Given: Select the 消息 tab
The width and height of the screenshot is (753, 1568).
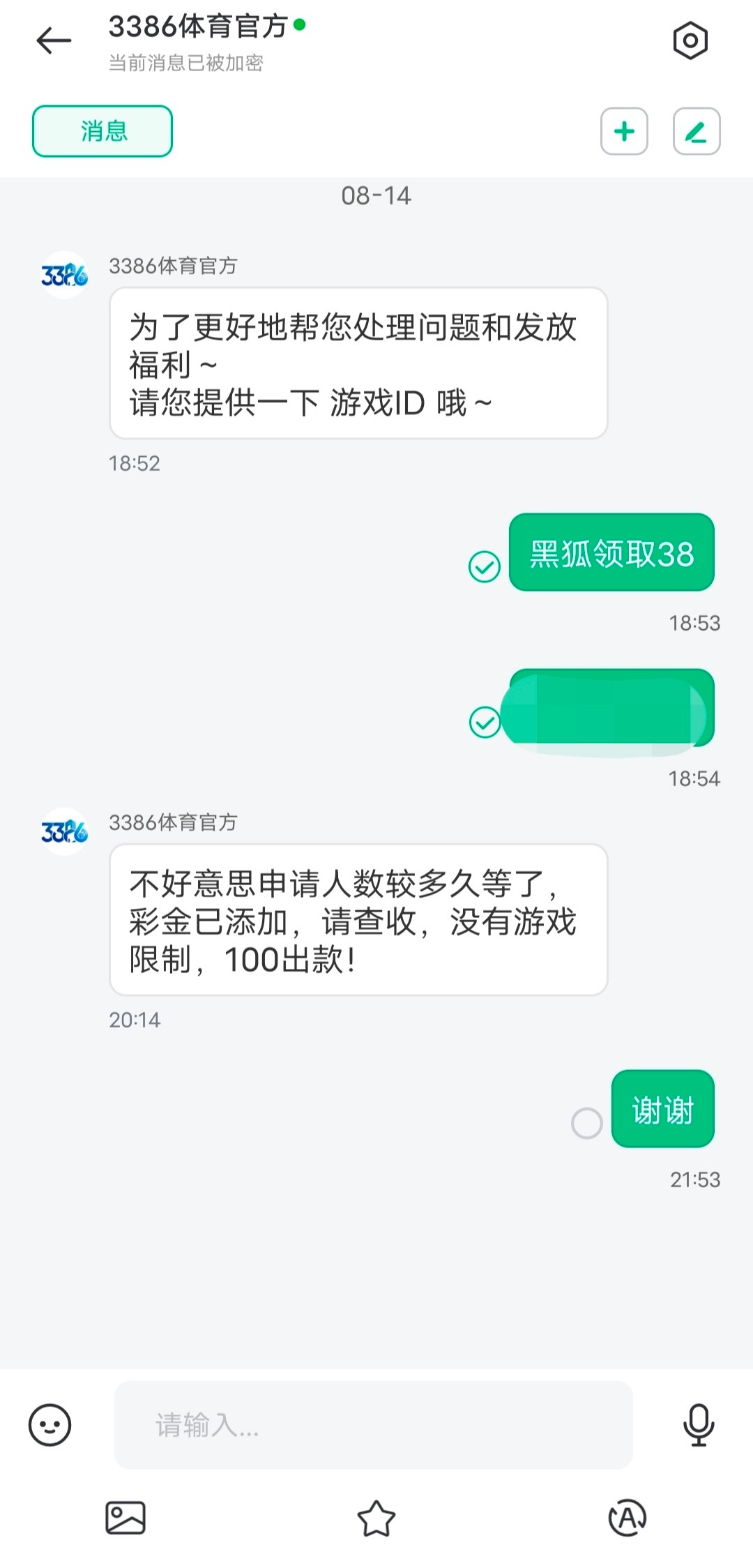Looking at the screenshot, I should [102, 131].
